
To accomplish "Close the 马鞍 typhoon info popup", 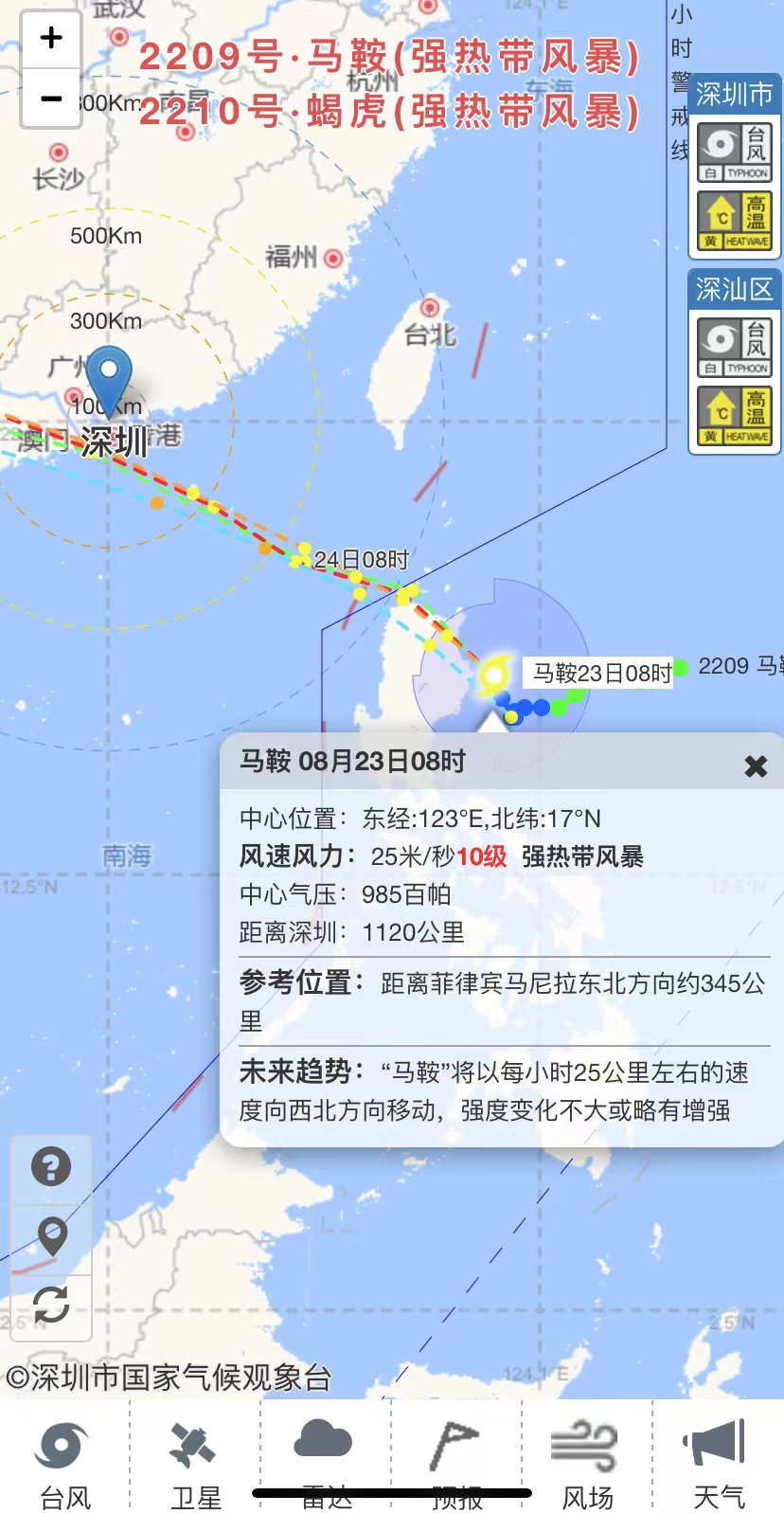I will [755, 766].
